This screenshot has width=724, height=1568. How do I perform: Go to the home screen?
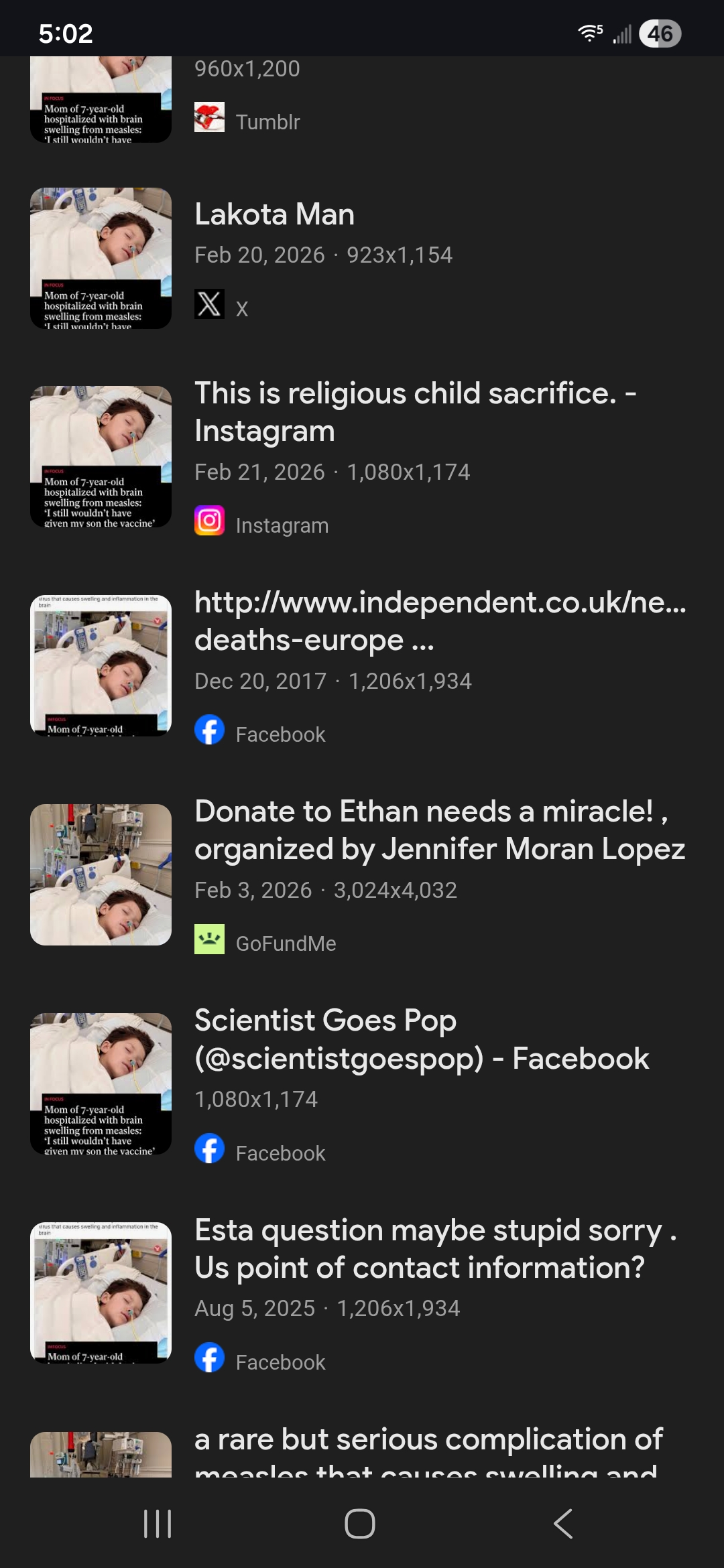[360, 1524]
